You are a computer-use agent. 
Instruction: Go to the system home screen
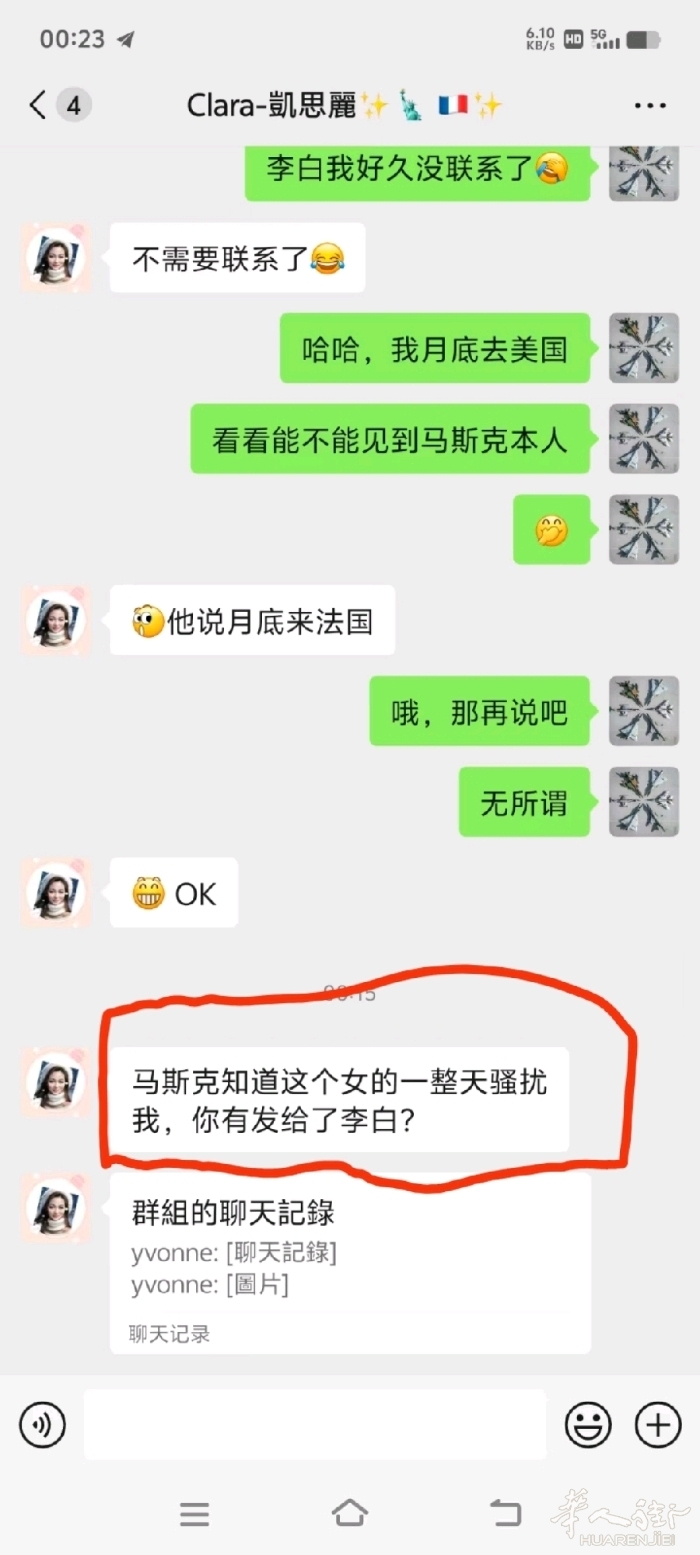click(349, 1513)
